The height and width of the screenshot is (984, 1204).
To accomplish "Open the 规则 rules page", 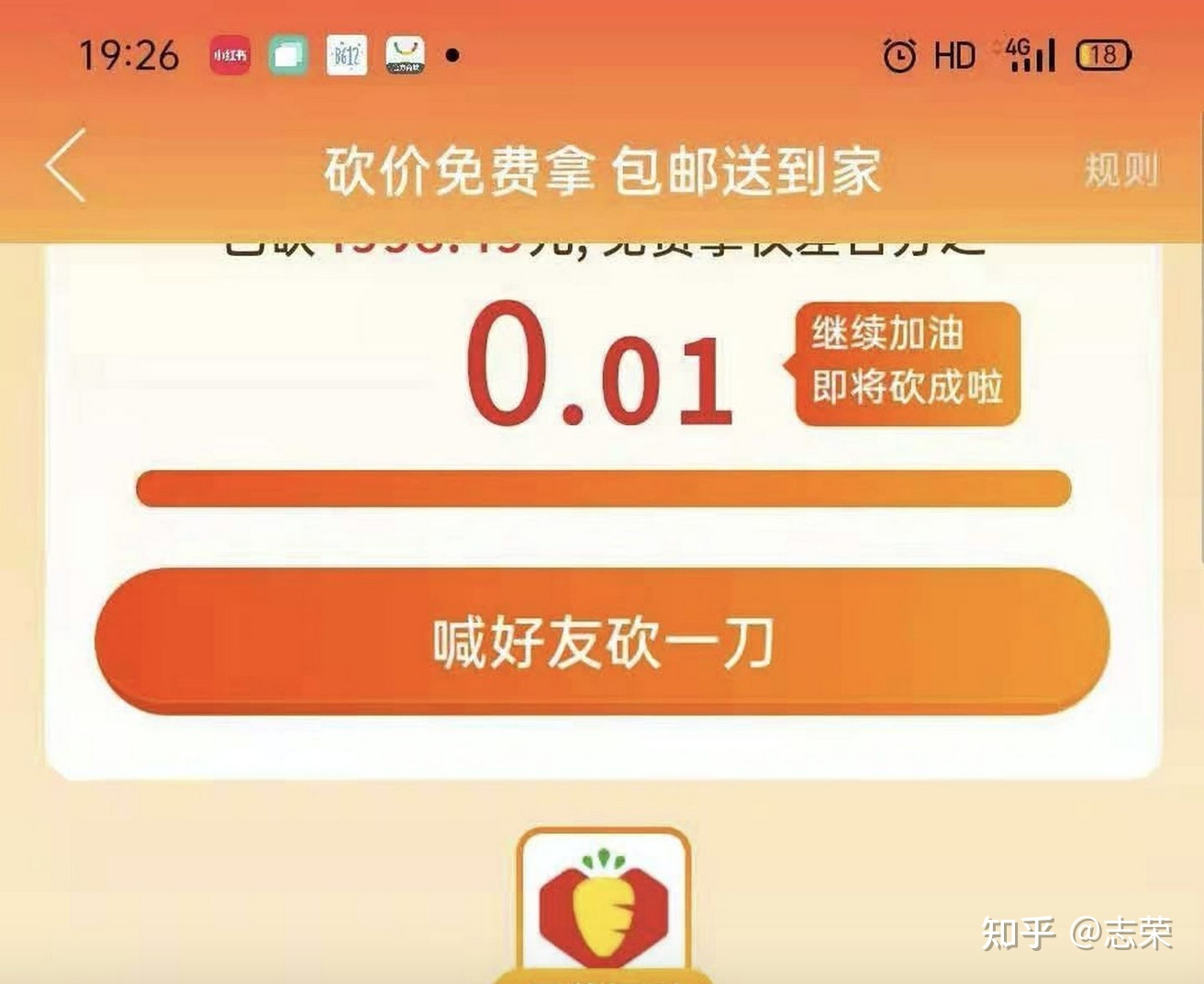I will click(1120, 170).
